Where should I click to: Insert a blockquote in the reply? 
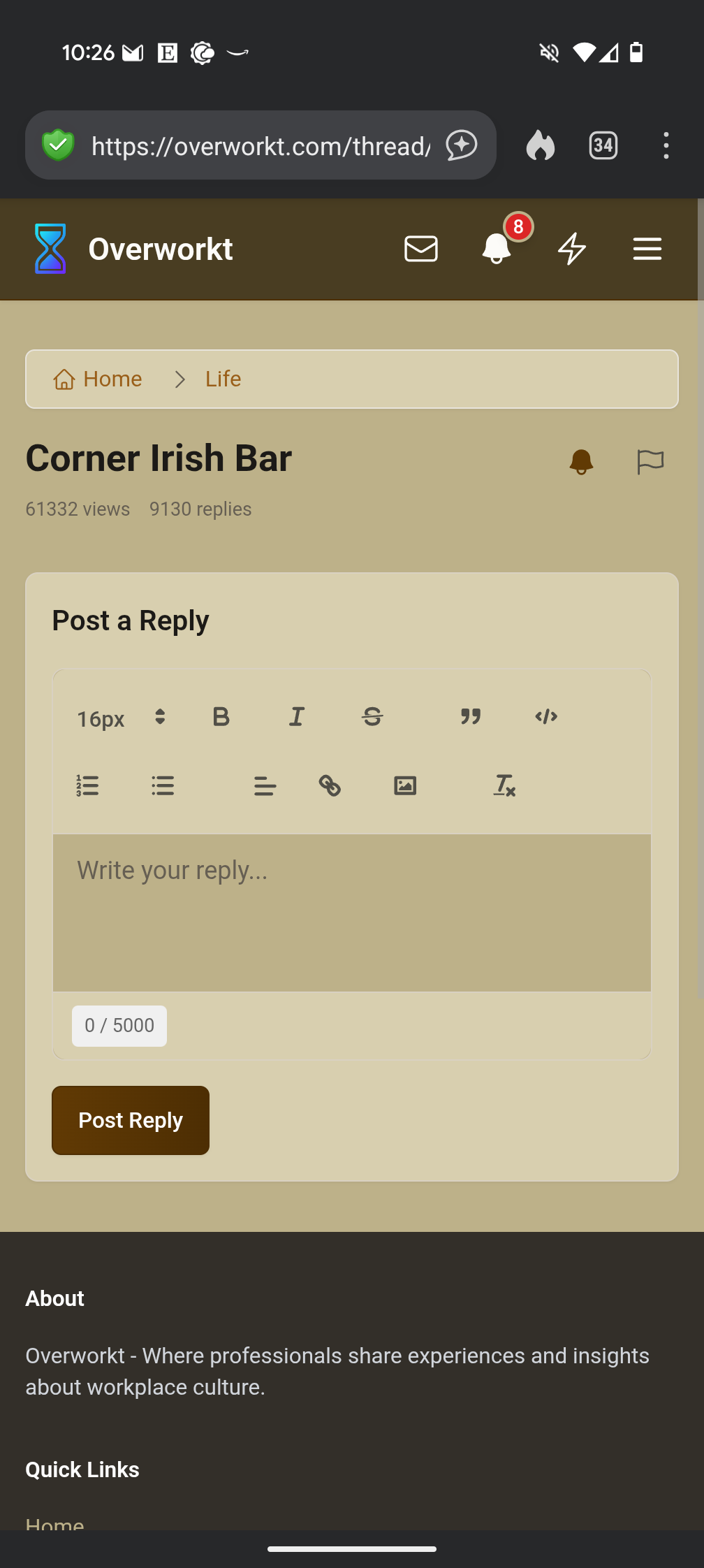click(471, 717)
